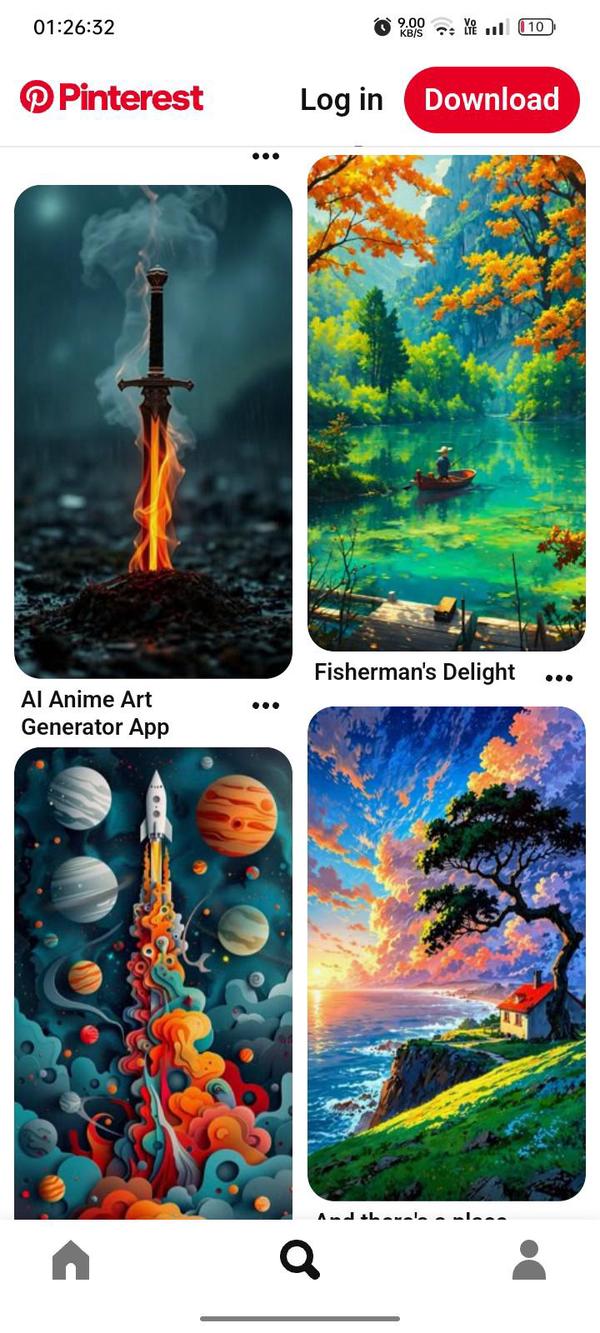Go to the Home tab
The height and width of the screenshot is (1333, 600).
(70, 1260)
